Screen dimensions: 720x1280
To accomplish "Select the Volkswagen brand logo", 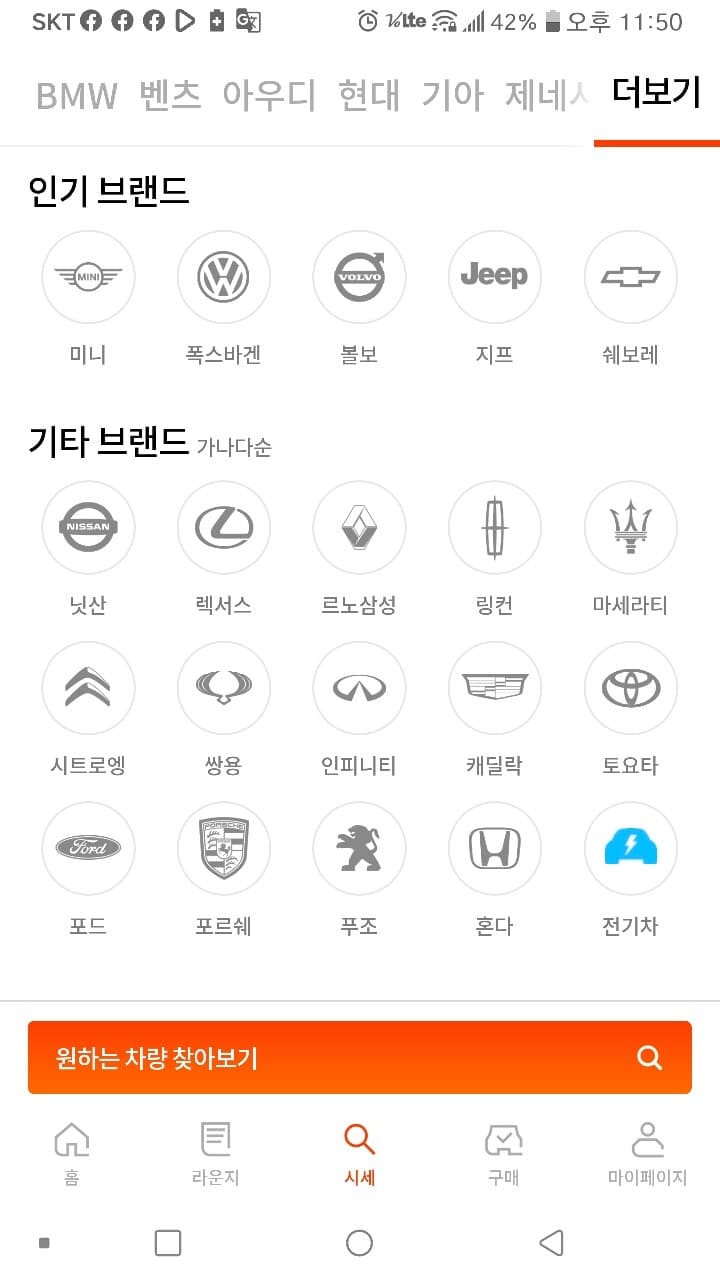I will (x=224, y=277).
